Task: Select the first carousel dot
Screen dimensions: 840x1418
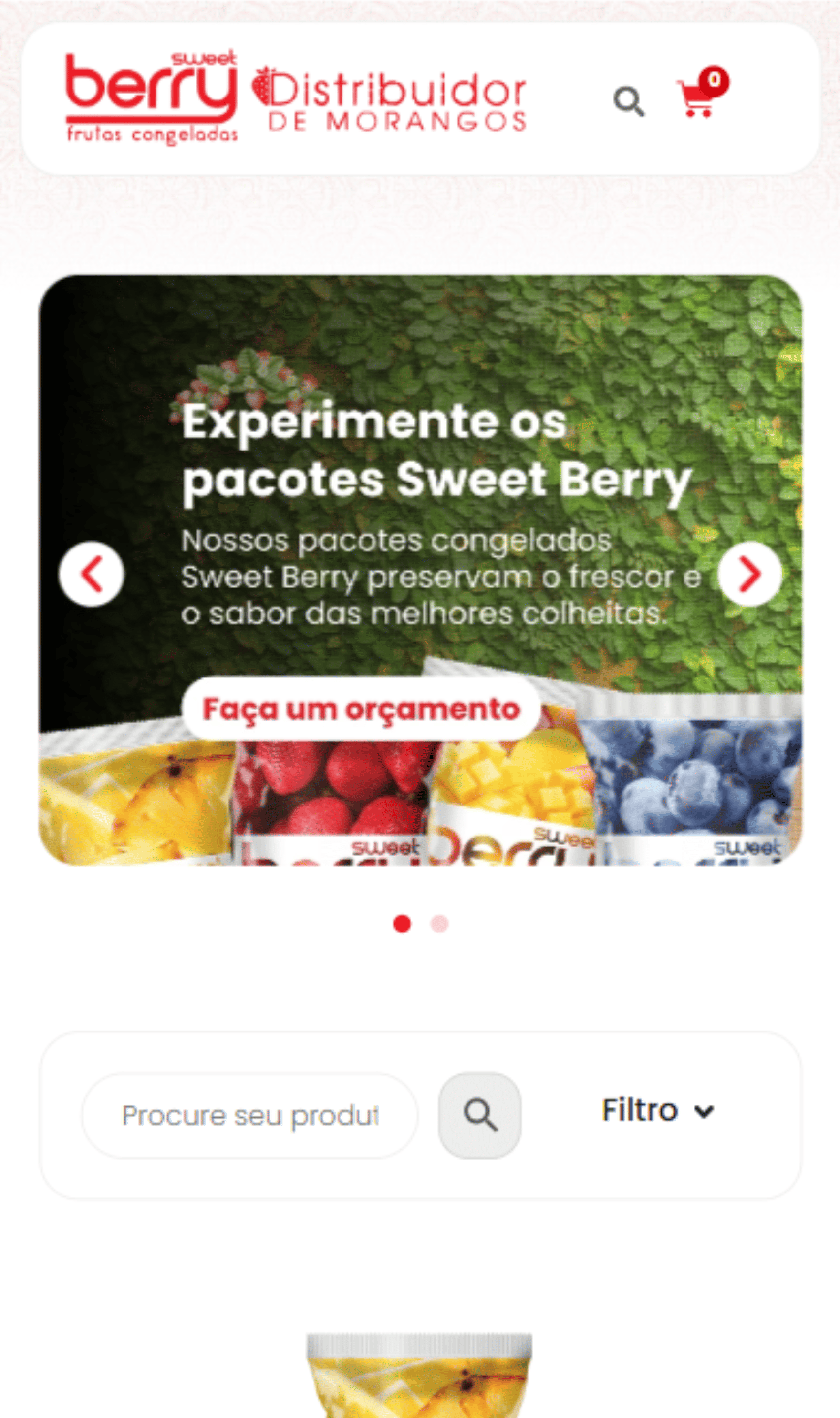Action: tap(402, 924)
